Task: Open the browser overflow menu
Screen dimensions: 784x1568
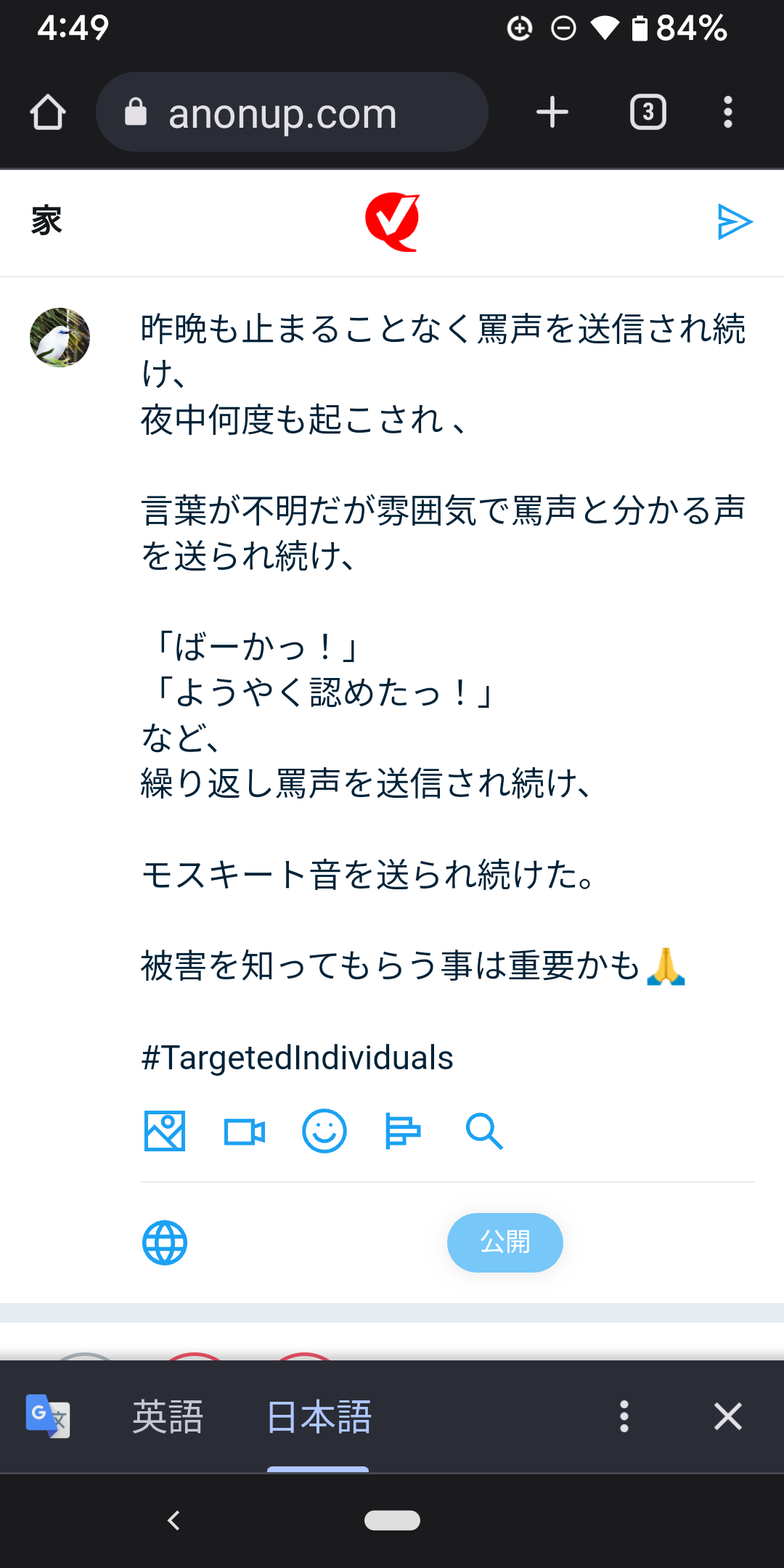Action: (x=728, y=113)
